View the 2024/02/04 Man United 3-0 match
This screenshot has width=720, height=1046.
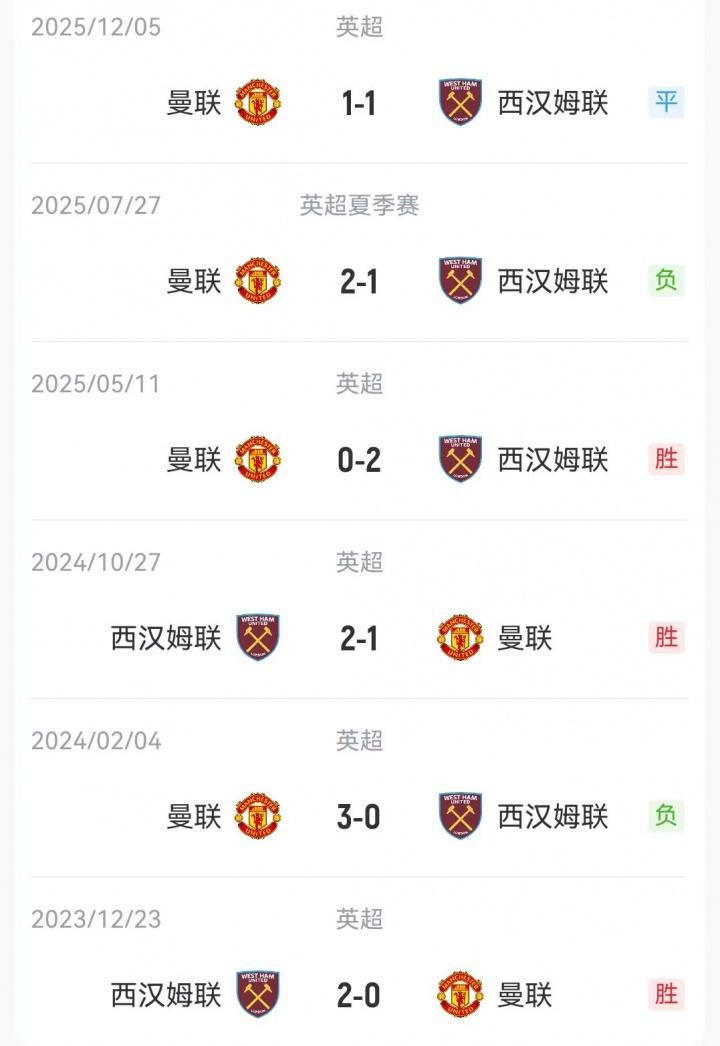358,817
